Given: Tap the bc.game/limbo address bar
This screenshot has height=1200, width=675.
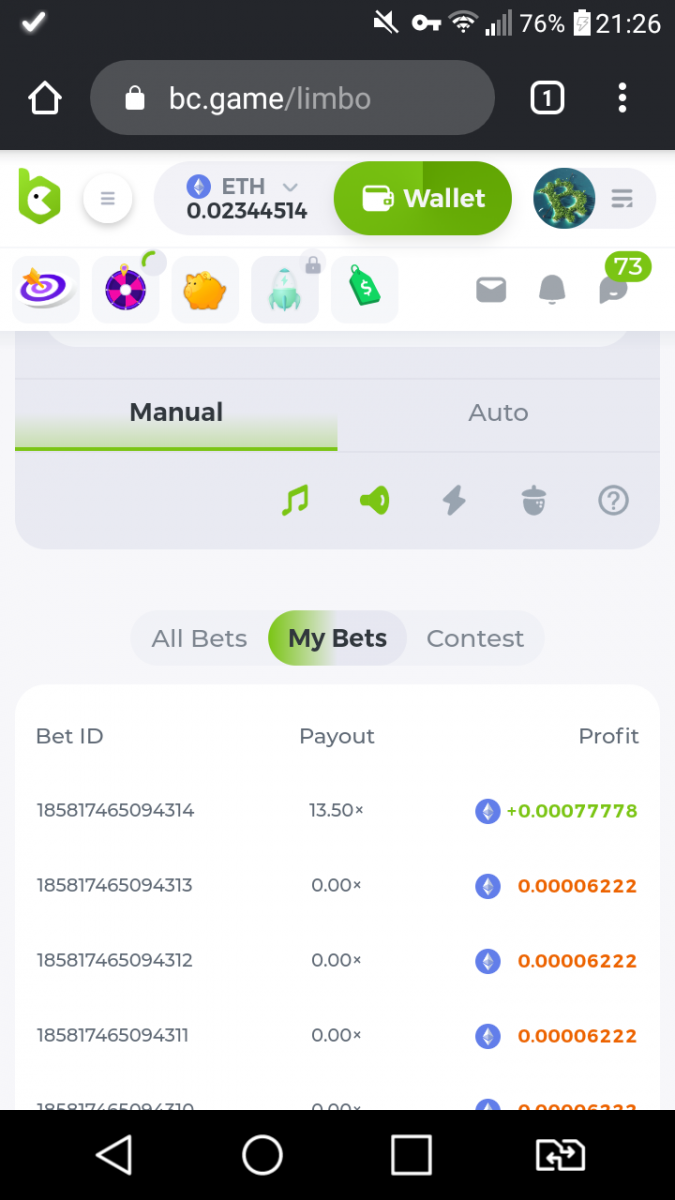Looking at the screenshot, I should (292, 98).
